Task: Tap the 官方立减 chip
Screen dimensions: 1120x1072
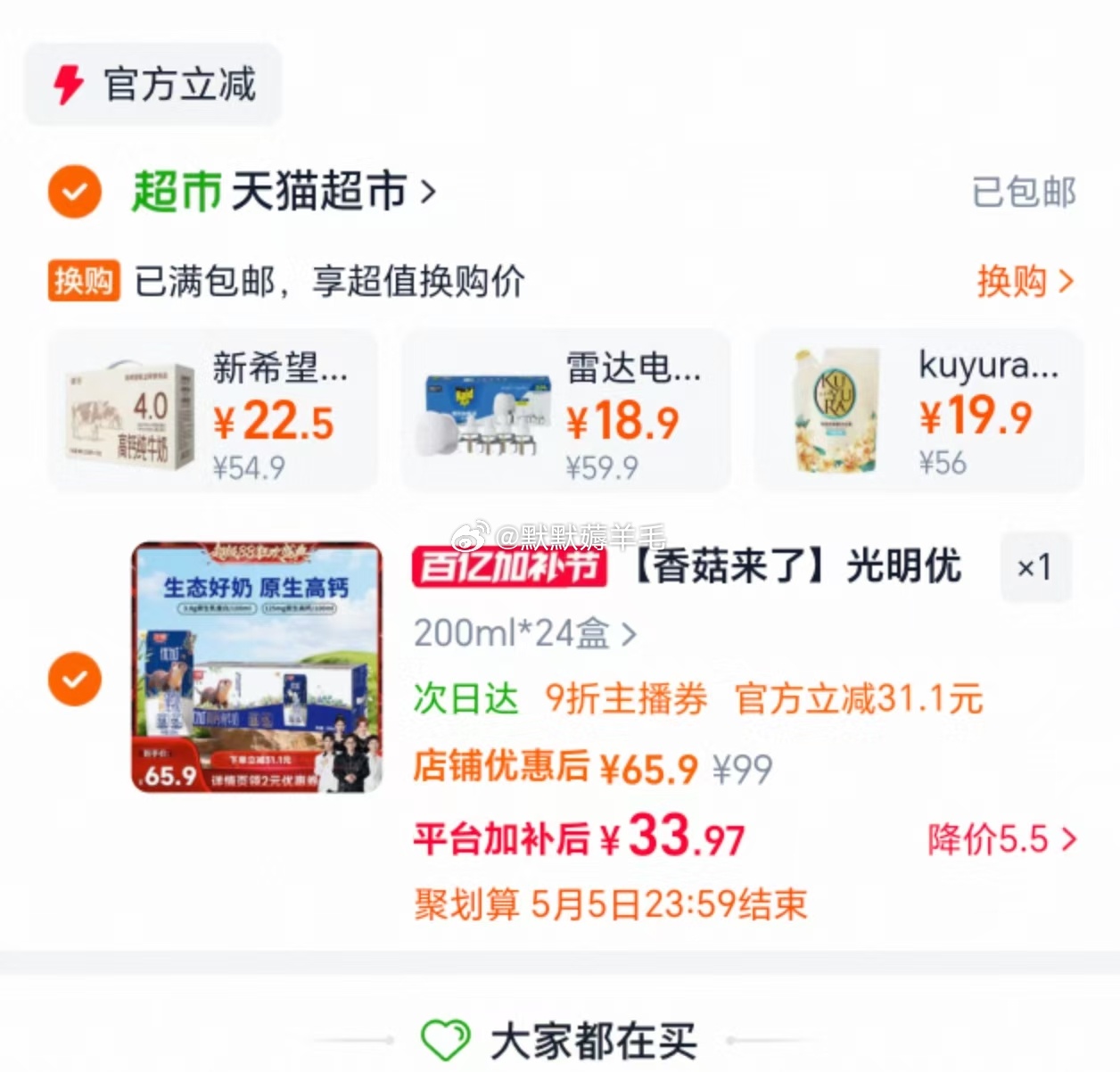Action: [x=153, y=85]
